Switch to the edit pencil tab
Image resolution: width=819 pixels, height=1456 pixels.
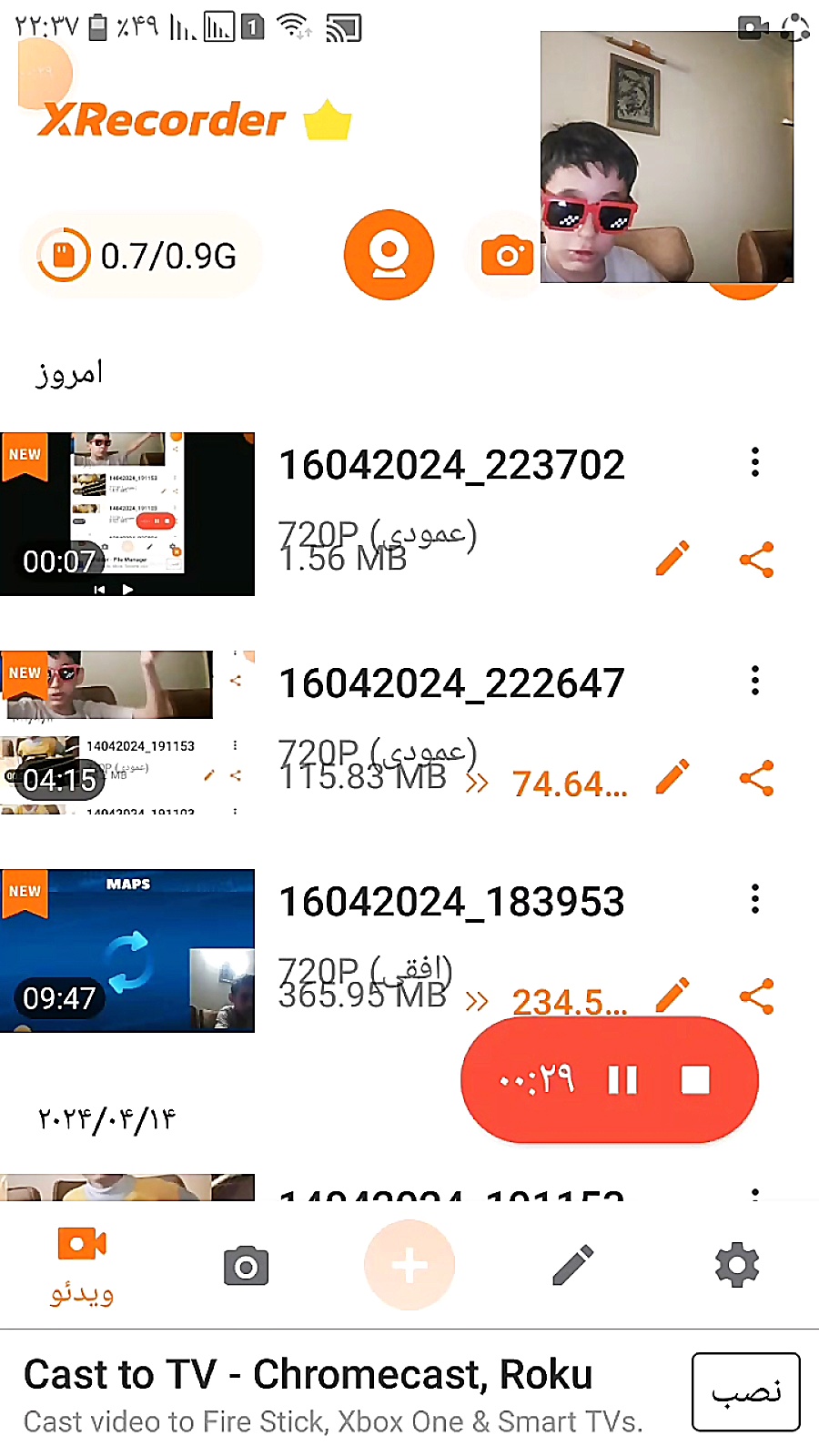[x=573, y=1266]
